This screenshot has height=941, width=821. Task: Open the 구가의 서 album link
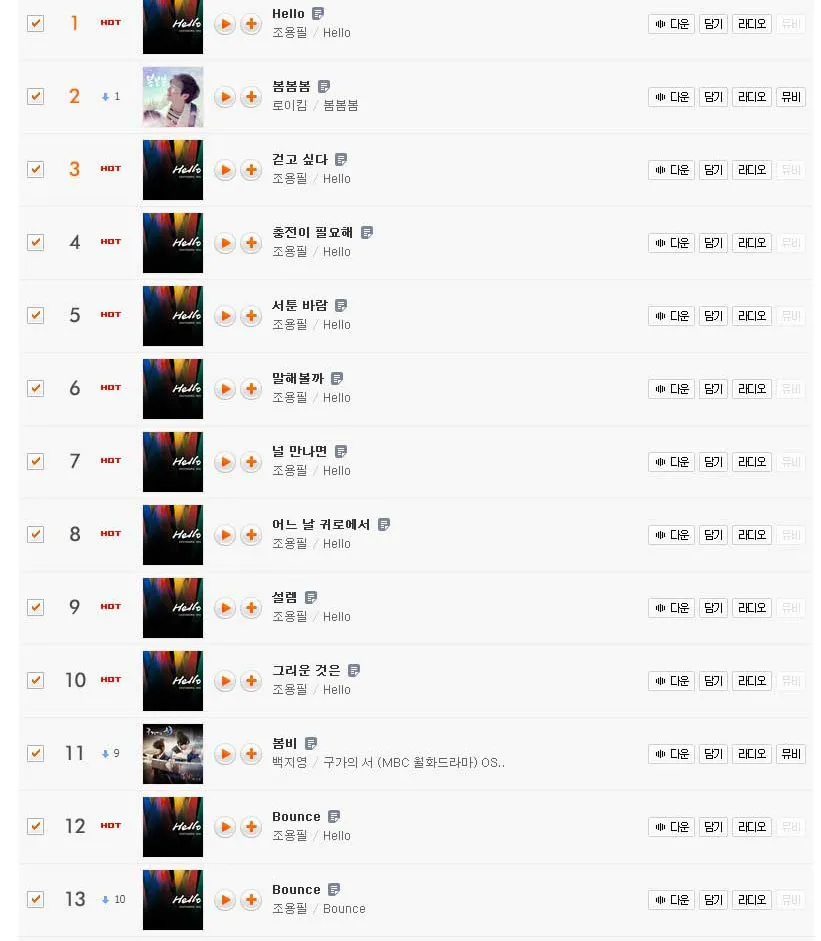click(413, 763)
